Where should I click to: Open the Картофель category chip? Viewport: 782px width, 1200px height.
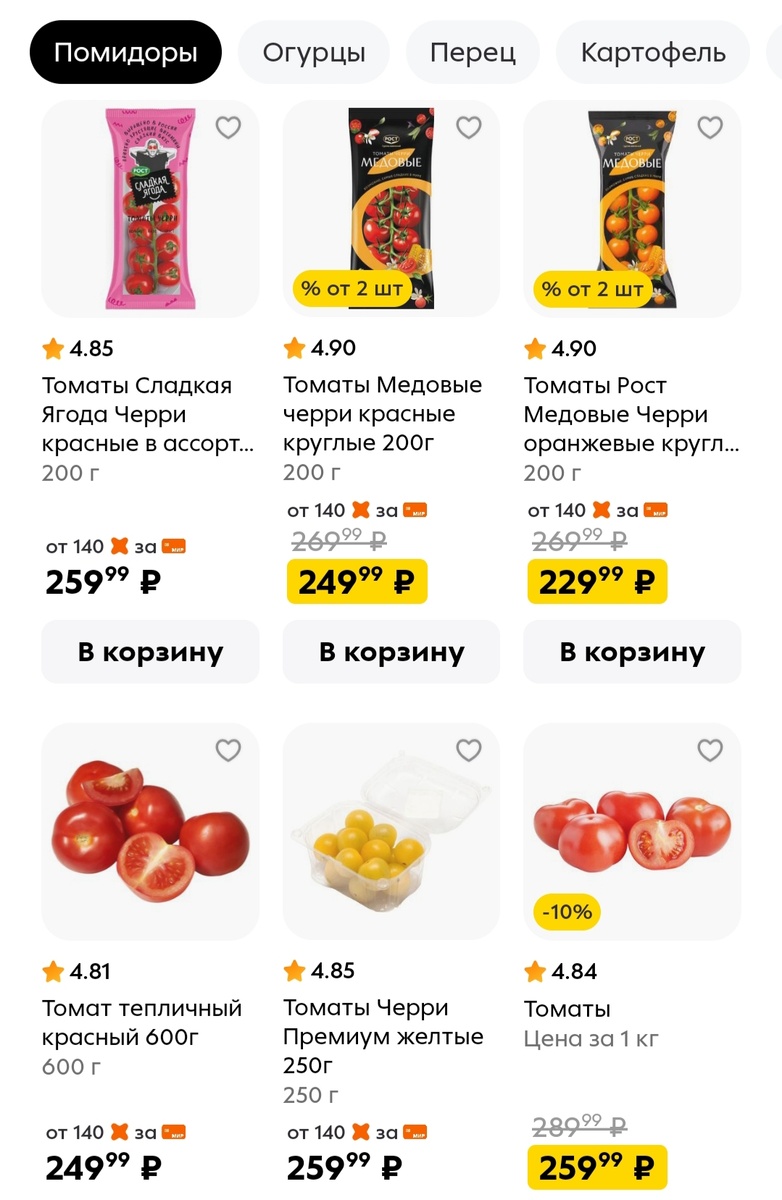652,52
